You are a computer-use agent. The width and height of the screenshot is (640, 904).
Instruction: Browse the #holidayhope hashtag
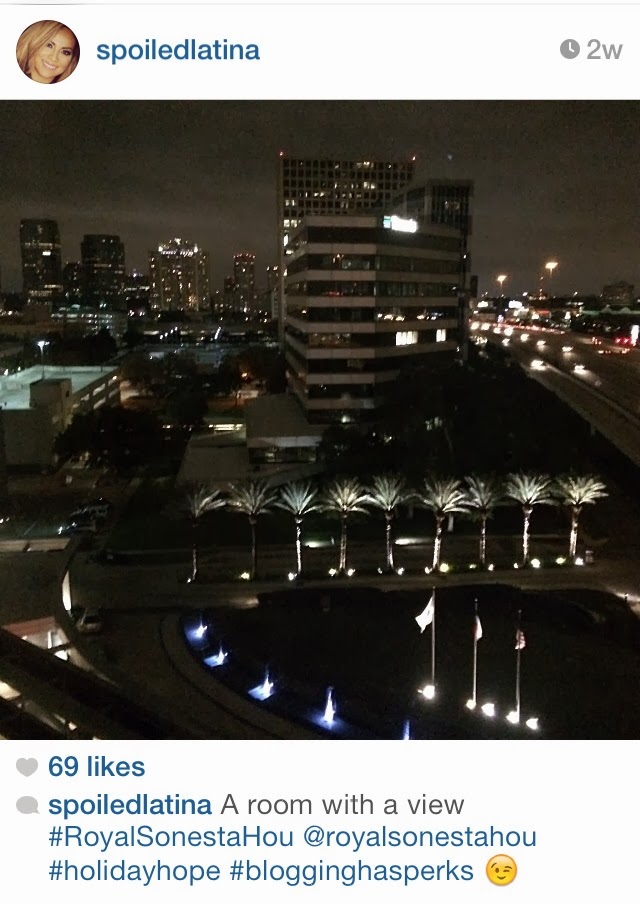click(134, 871)
